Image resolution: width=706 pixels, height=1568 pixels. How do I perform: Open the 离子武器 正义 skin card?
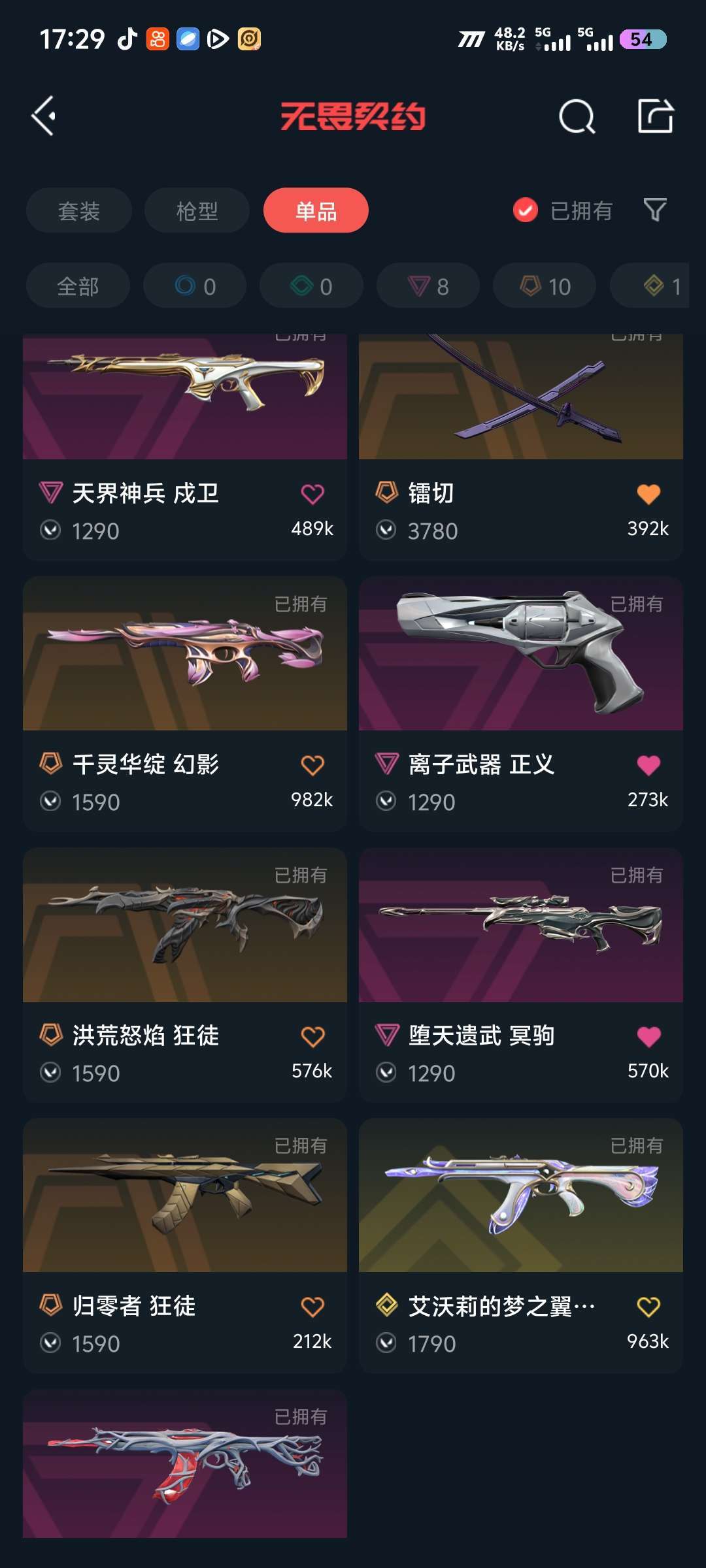(x=521, y=704)
